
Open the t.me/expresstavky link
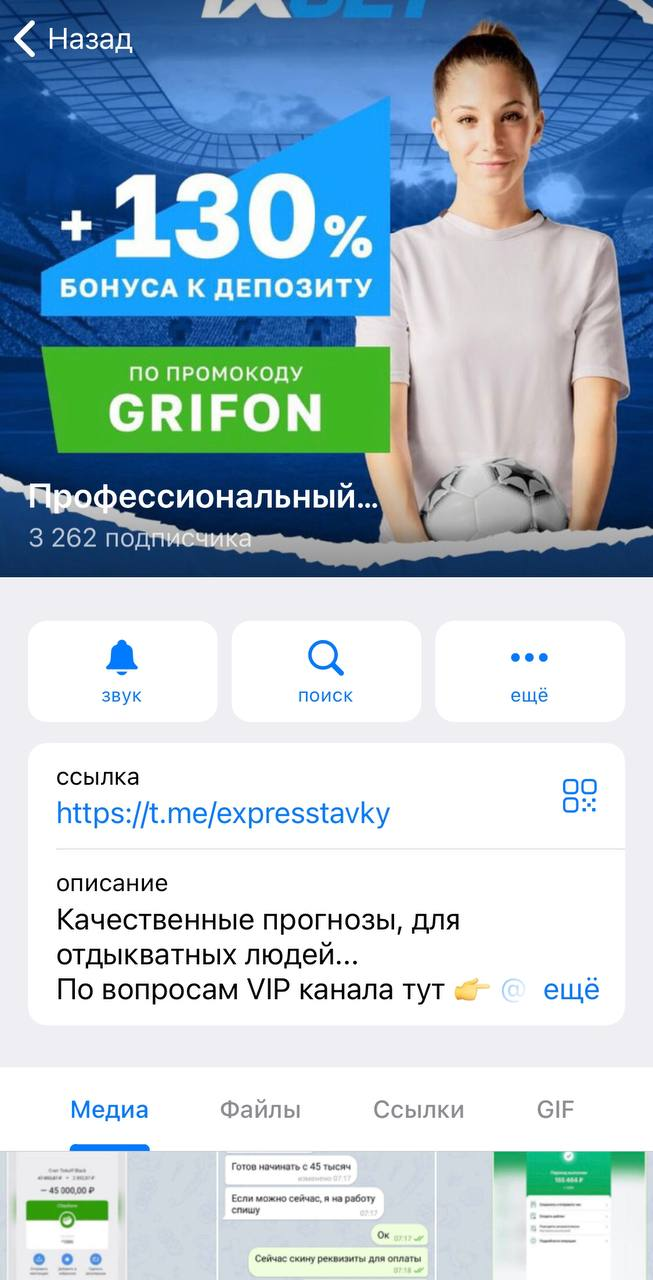(x=223, y=813)
